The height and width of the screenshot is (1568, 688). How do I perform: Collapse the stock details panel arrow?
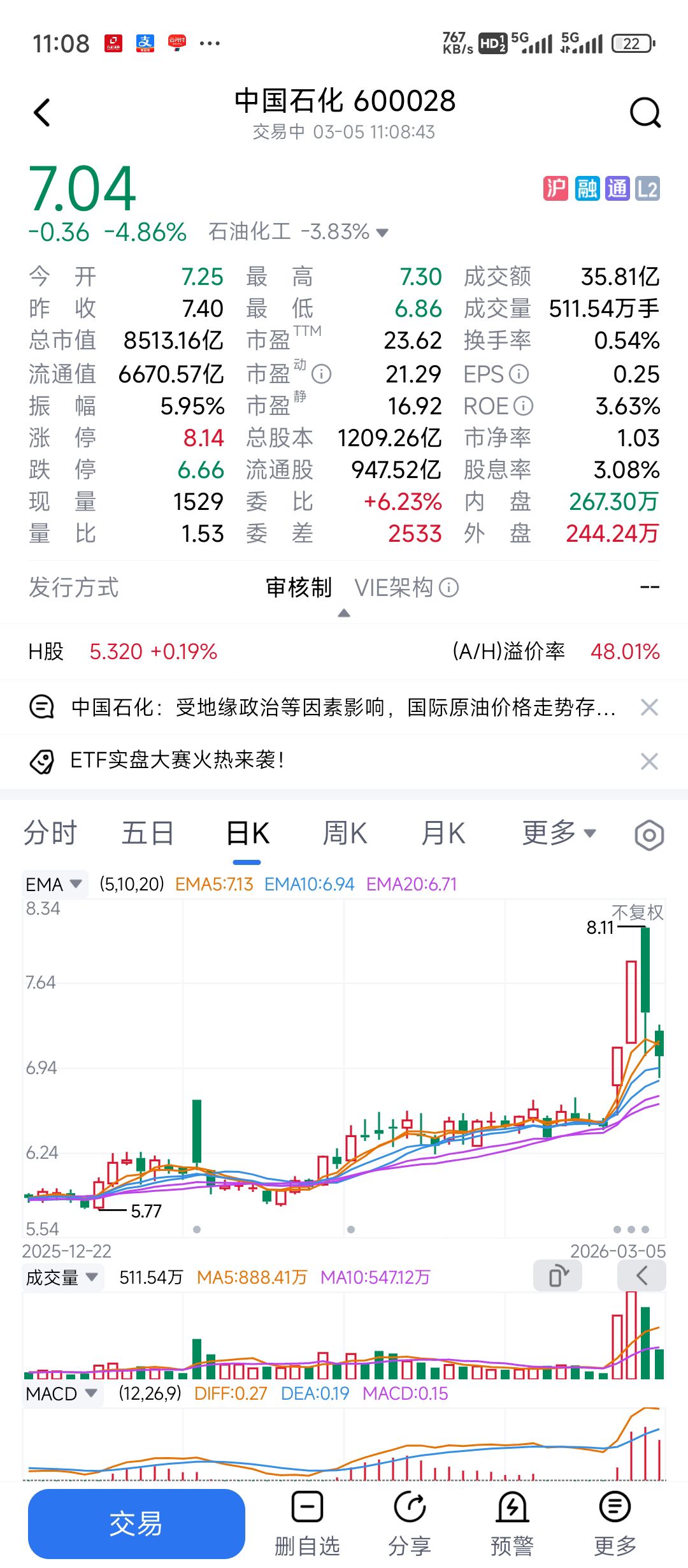click(344, 613)
